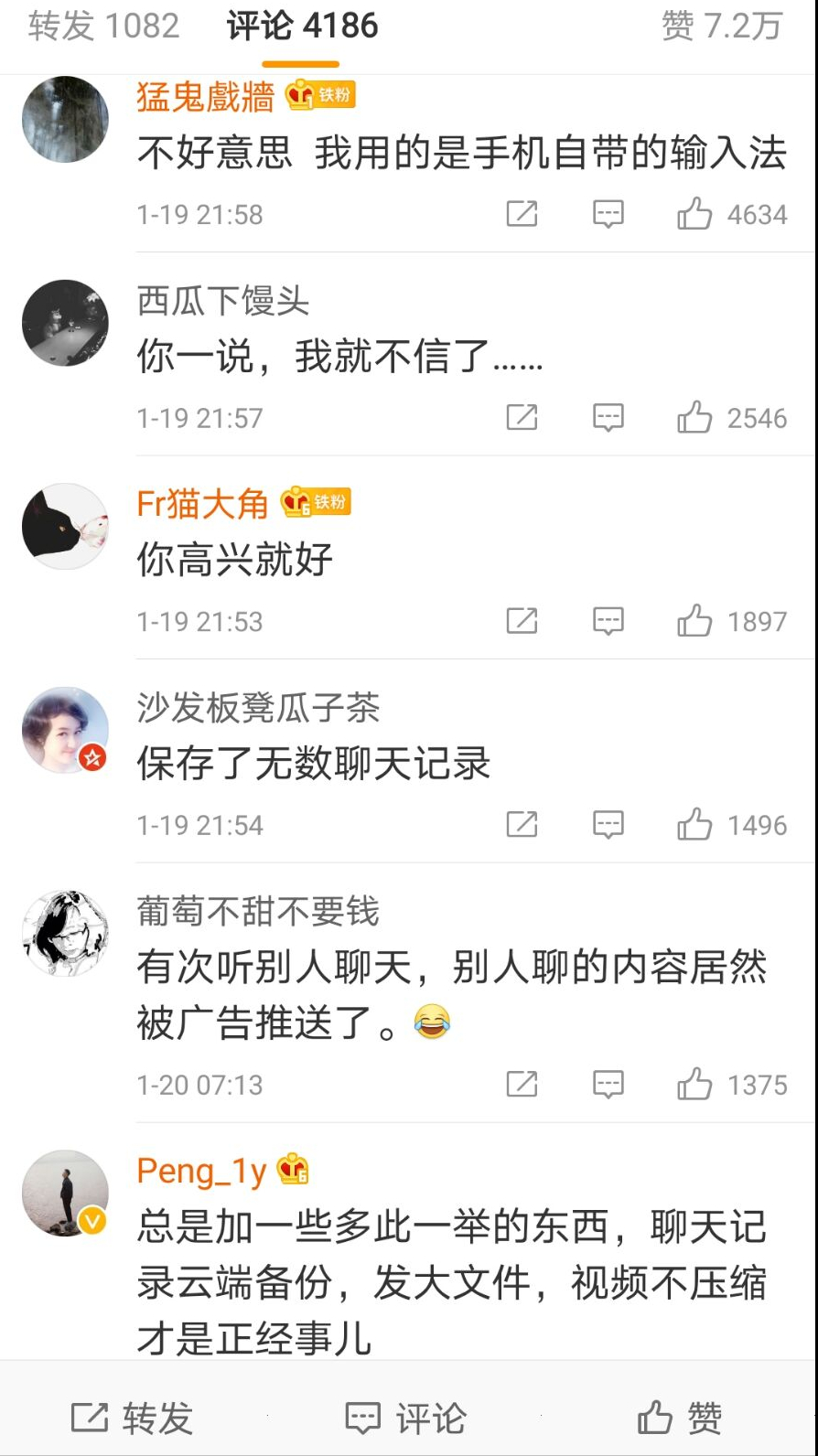Repost Fr猫大角's comment
The width and height of the screenshot is (818, 1456).
(522, 622)
